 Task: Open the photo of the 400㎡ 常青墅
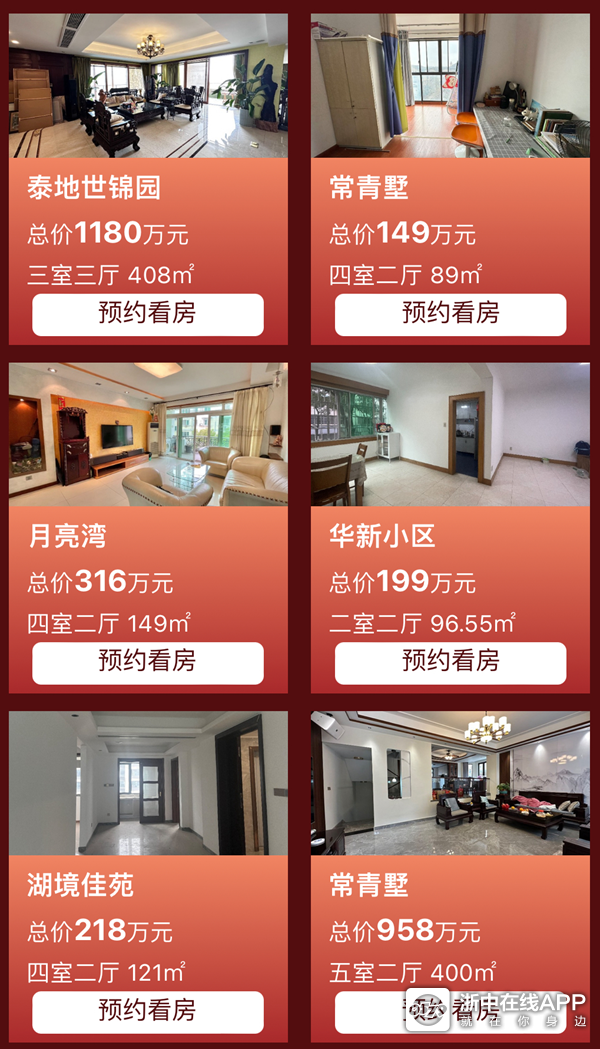450,782
